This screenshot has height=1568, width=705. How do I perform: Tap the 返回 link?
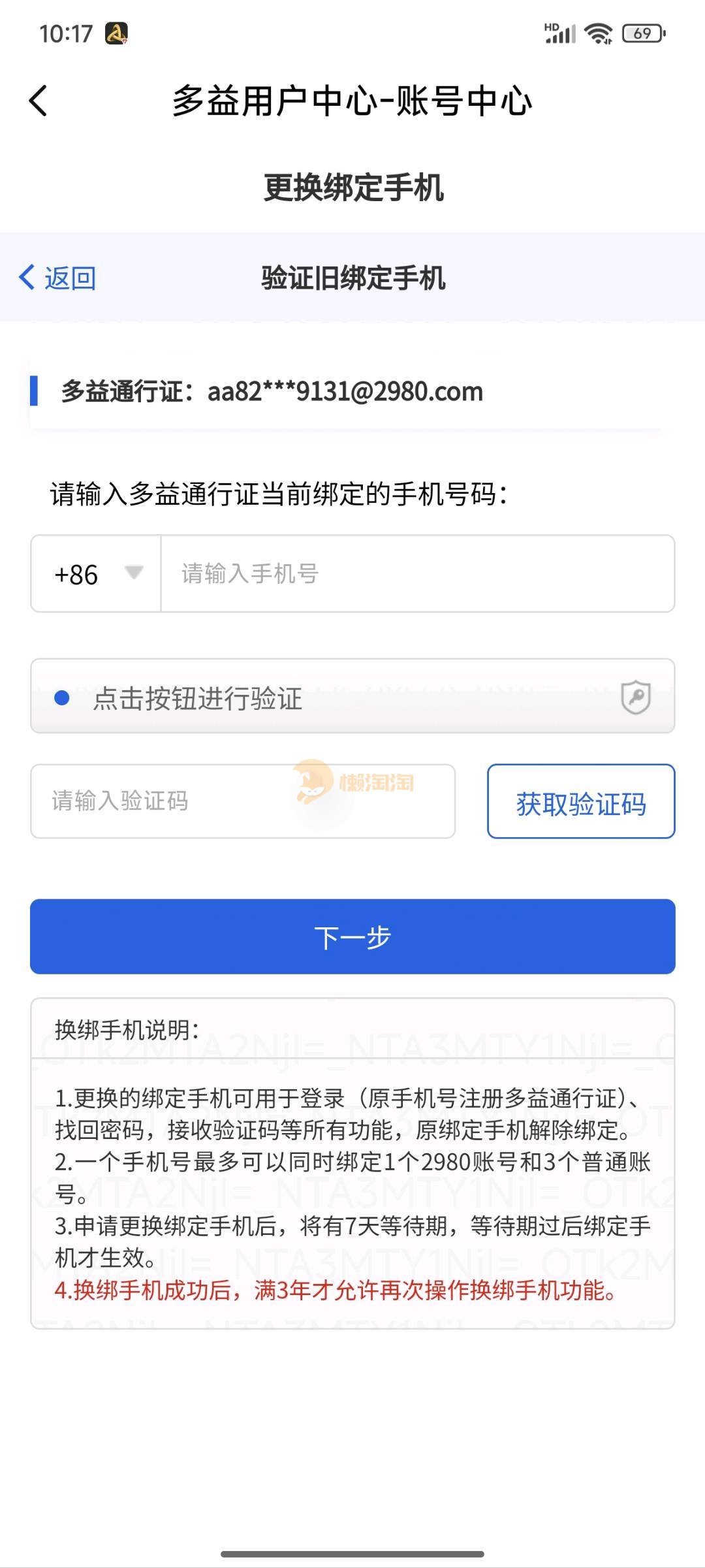point(58,278)
